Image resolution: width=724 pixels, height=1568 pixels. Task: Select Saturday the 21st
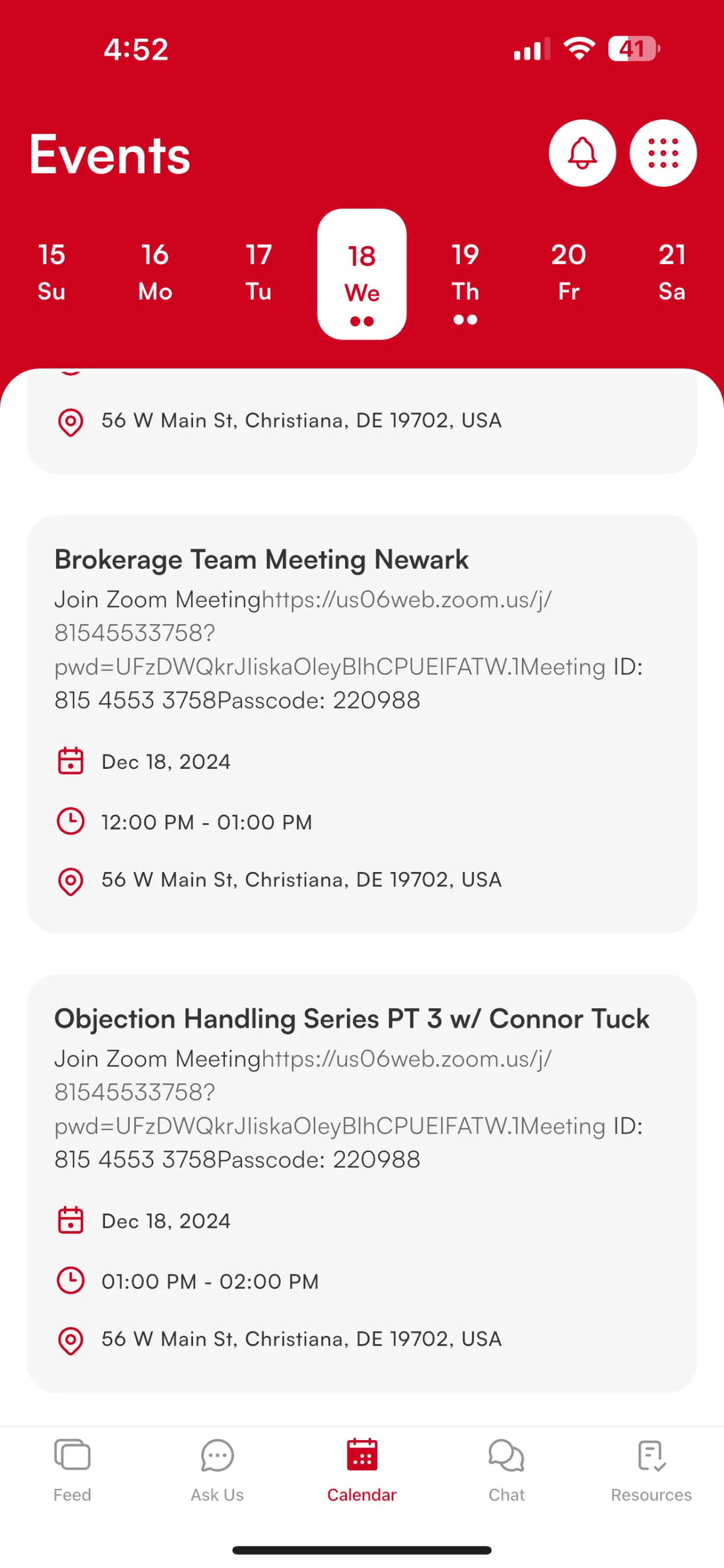[x=672, y=273]
